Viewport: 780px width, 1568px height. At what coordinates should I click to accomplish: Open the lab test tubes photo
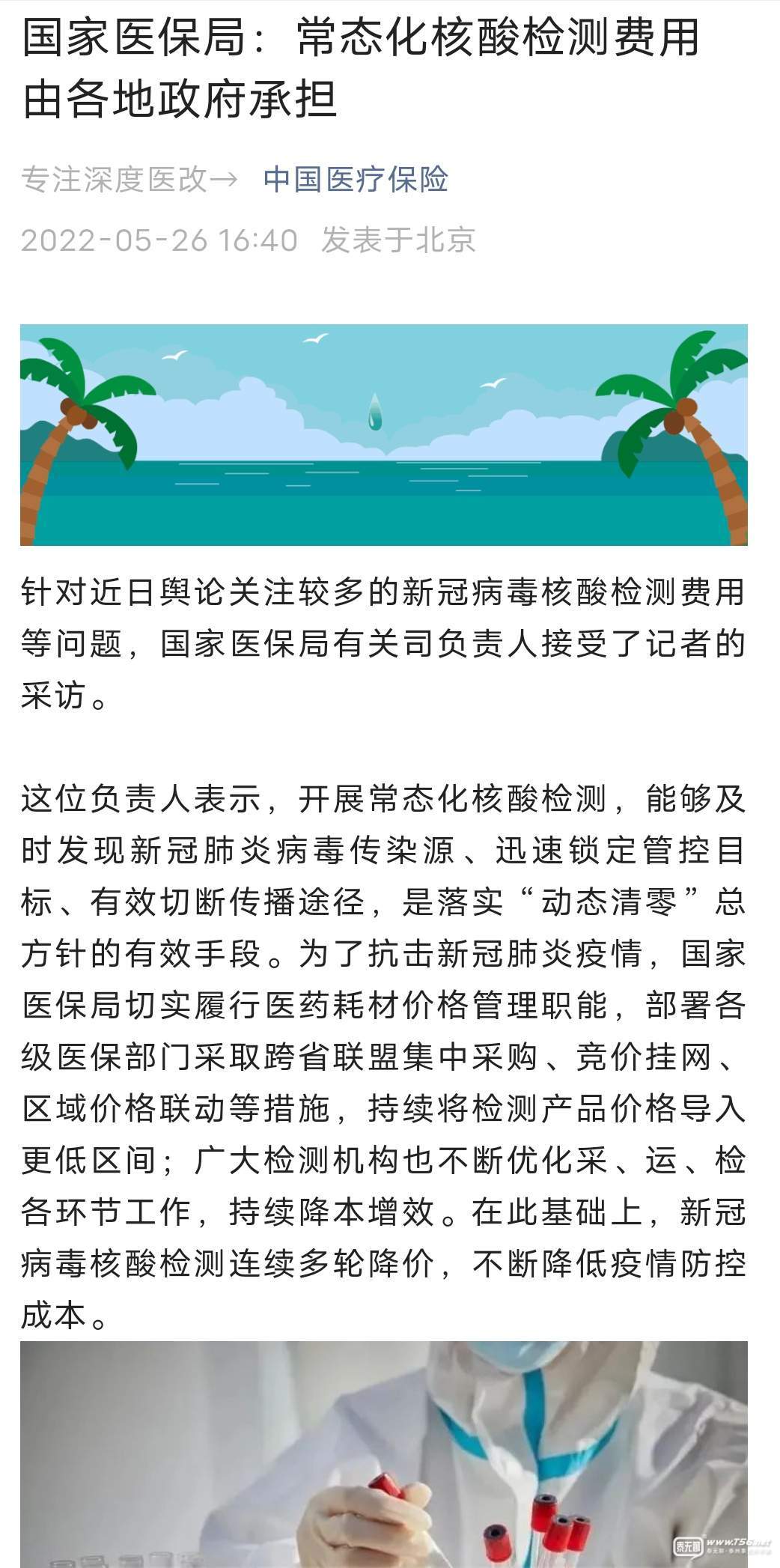coord(383,1453)
